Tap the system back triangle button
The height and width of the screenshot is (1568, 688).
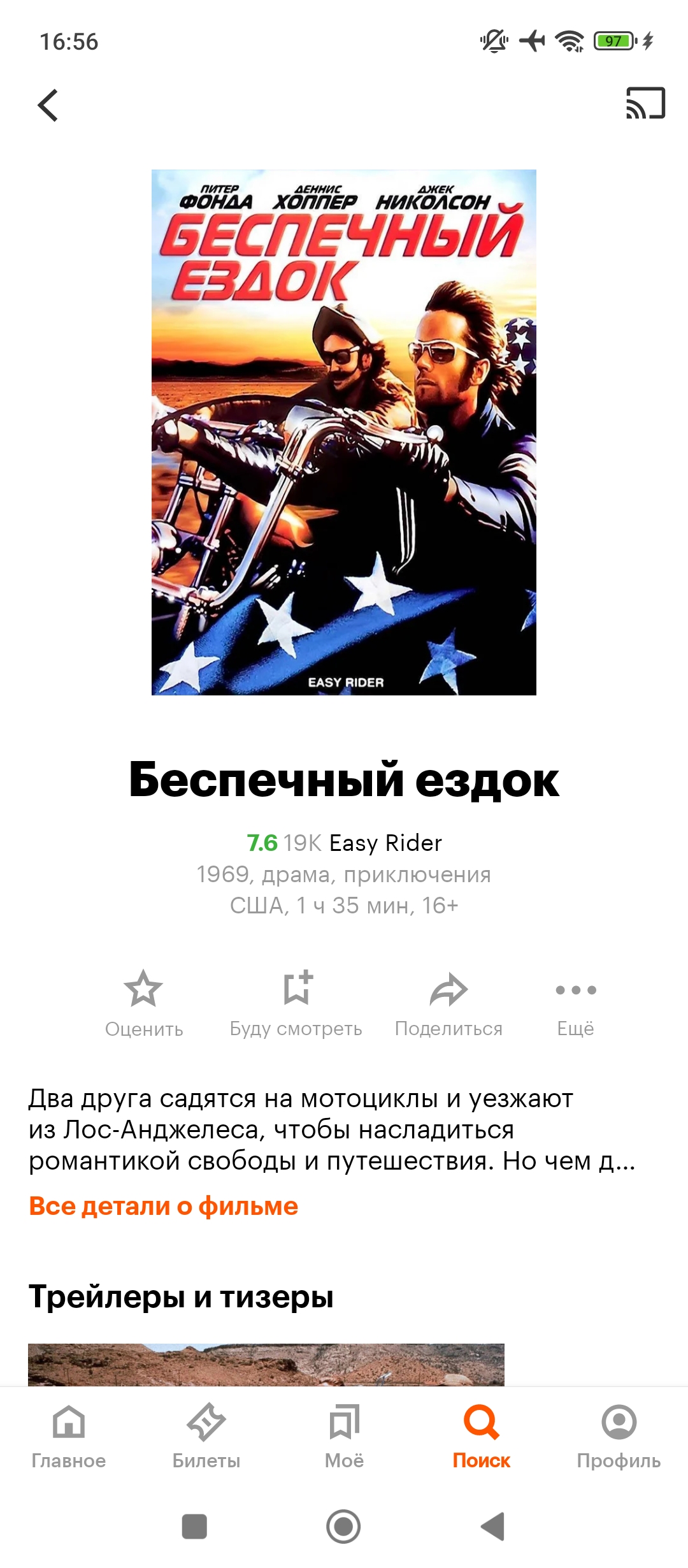[x=492, y=1527]
